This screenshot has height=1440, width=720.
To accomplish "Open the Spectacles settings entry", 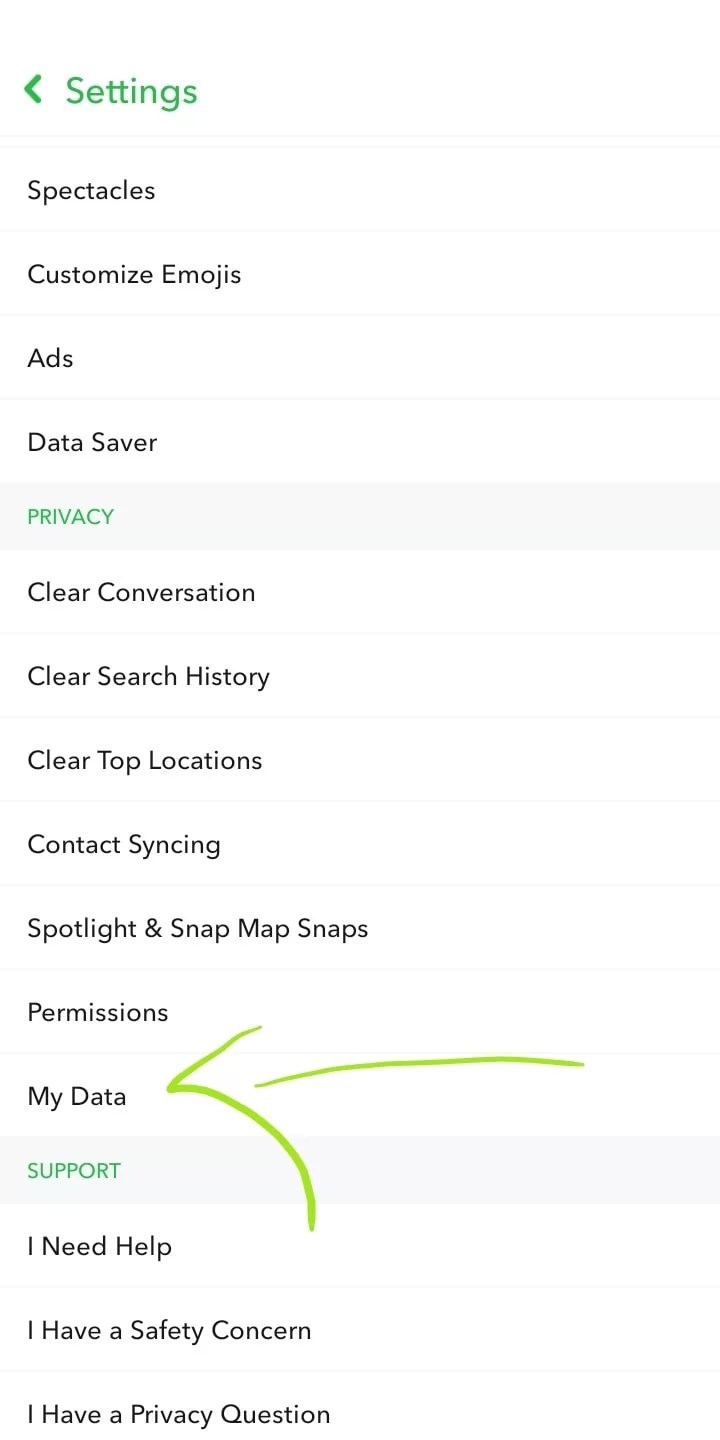I will pyautogui.click(x=91, y=190).
